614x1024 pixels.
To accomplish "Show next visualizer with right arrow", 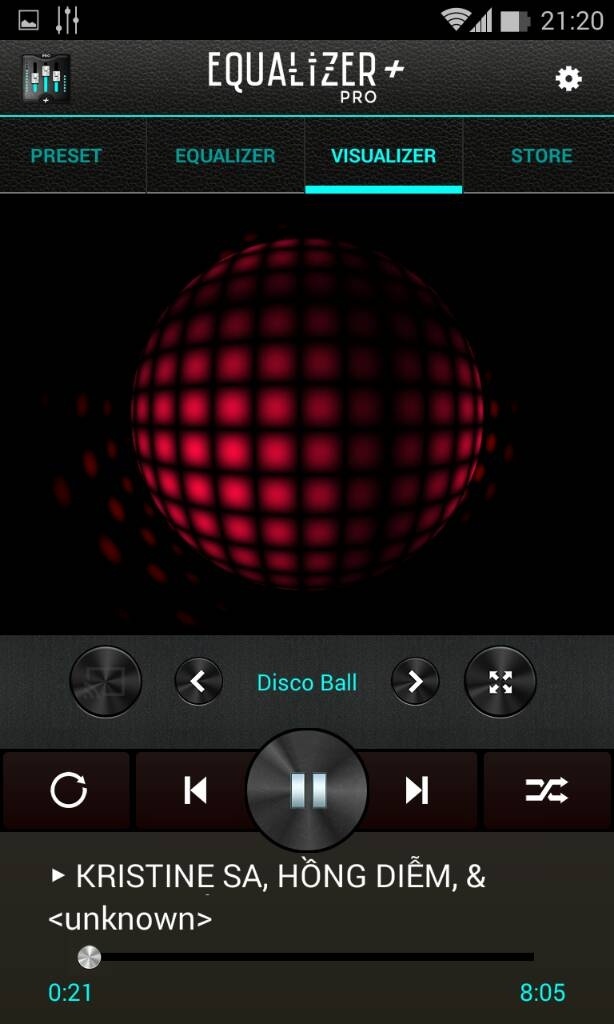I will point(415,682).
